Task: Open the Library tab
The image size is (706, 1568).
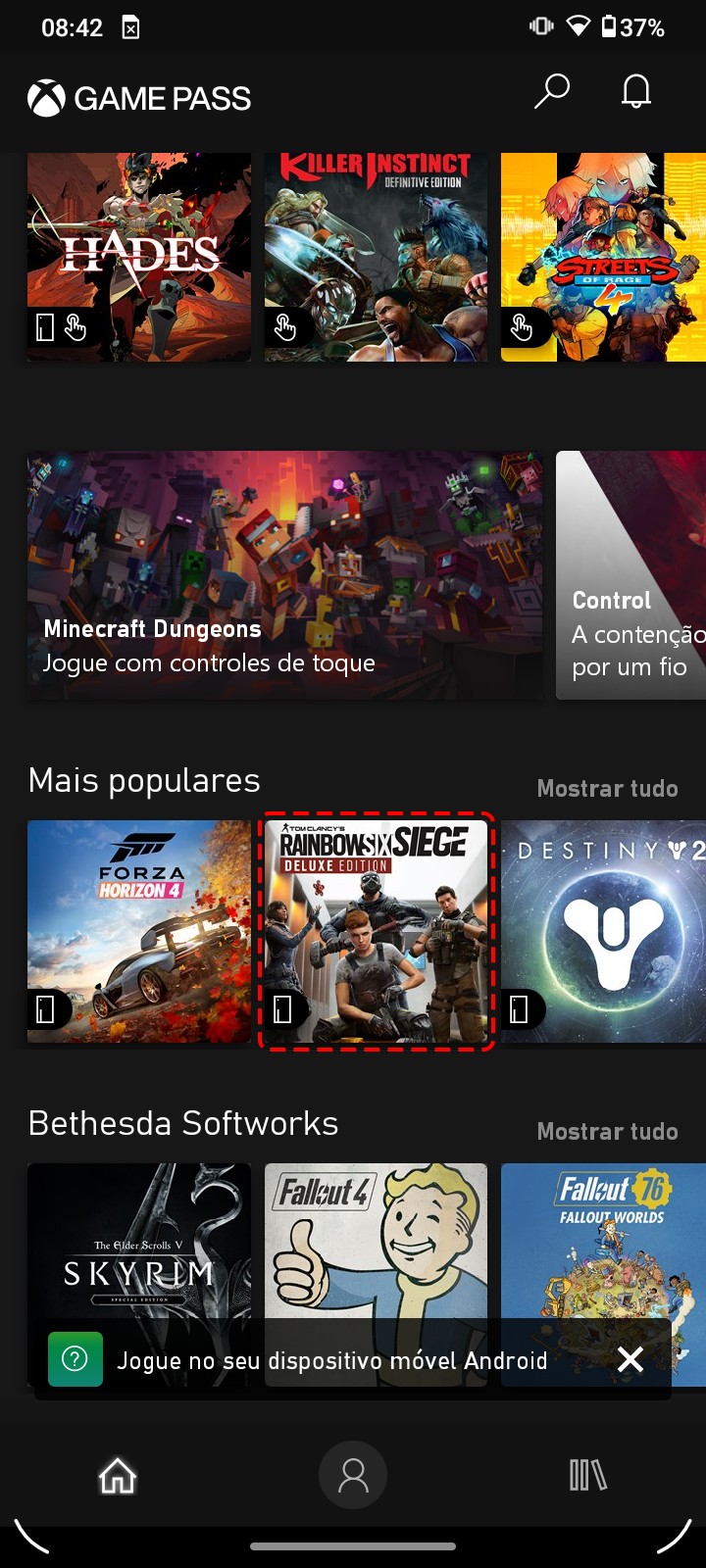Action: coord(587,1475)
